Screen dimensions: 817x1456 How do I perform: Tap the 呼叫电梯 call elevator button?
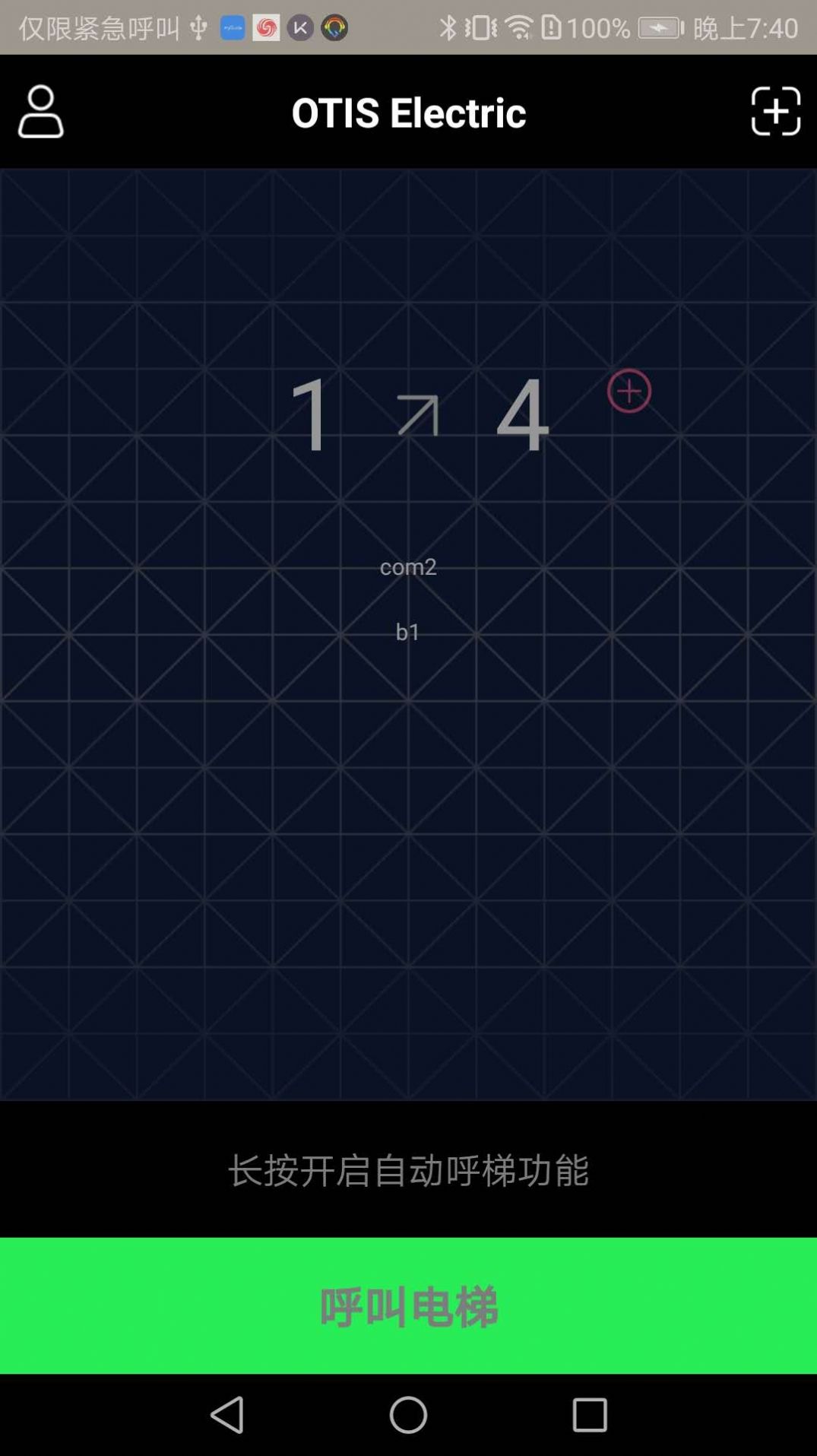[408, 1305]
